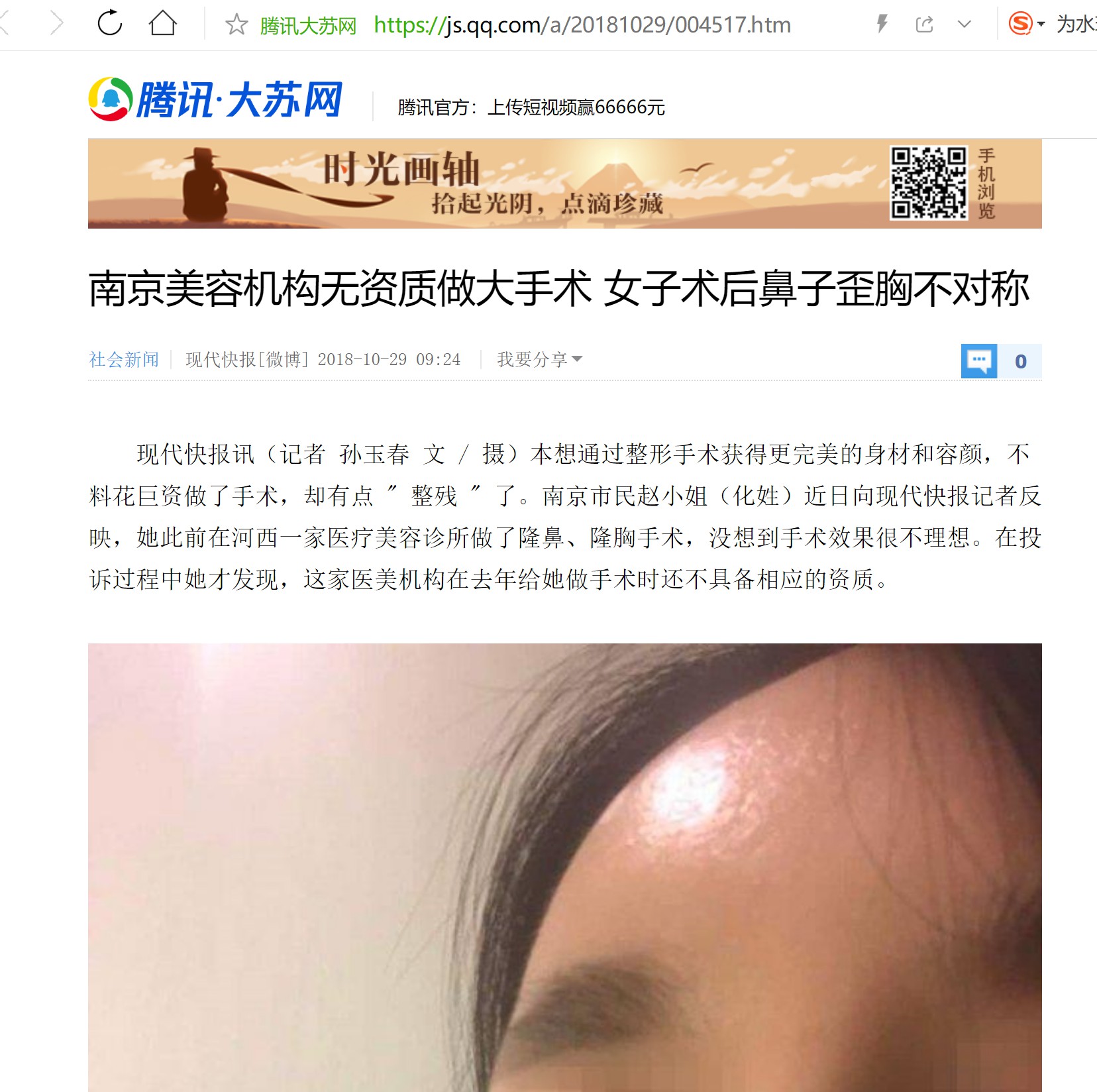Go to the 社会新闻 category

pos(124,359)
